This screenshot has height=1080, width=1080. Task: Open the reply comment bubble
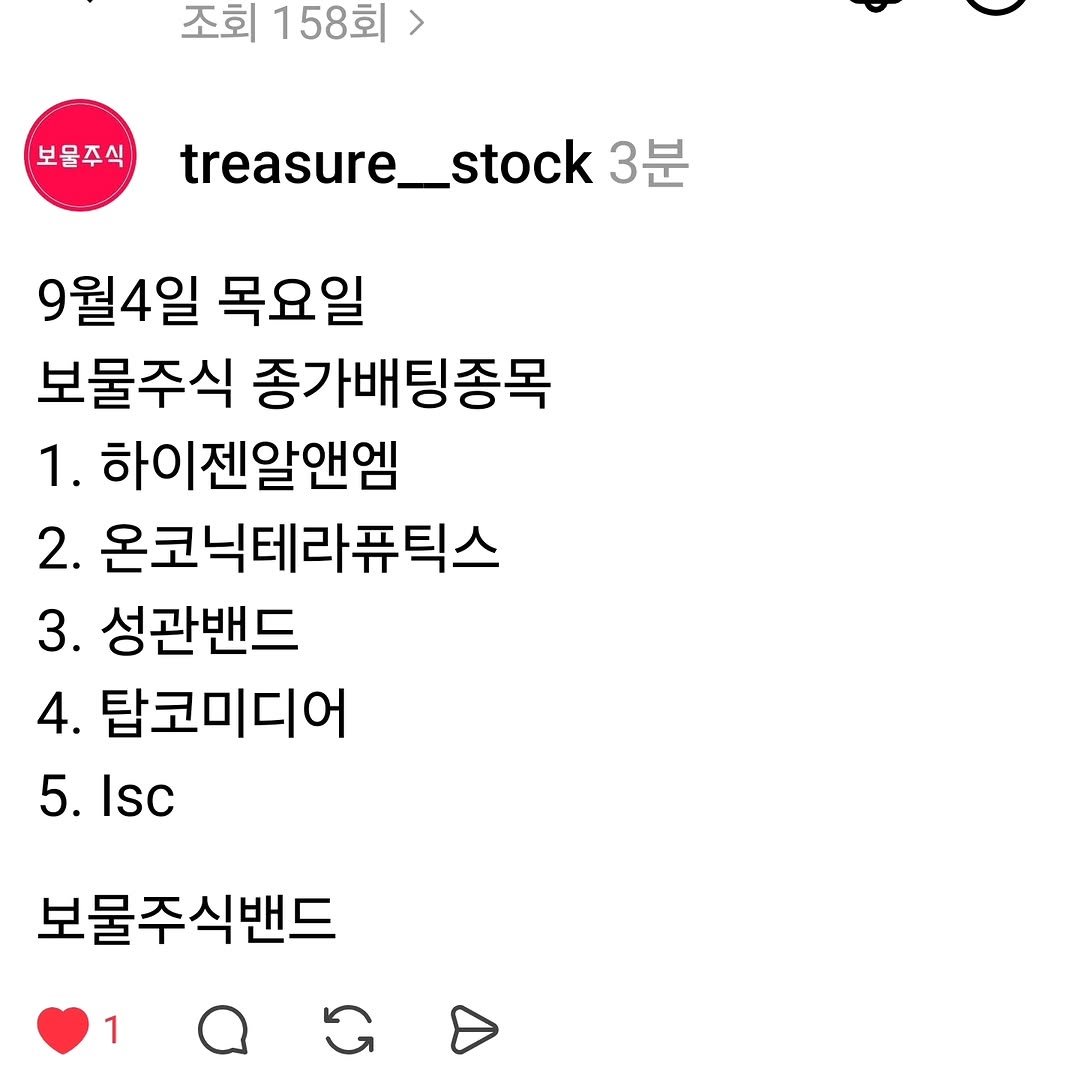[222, 1030]
